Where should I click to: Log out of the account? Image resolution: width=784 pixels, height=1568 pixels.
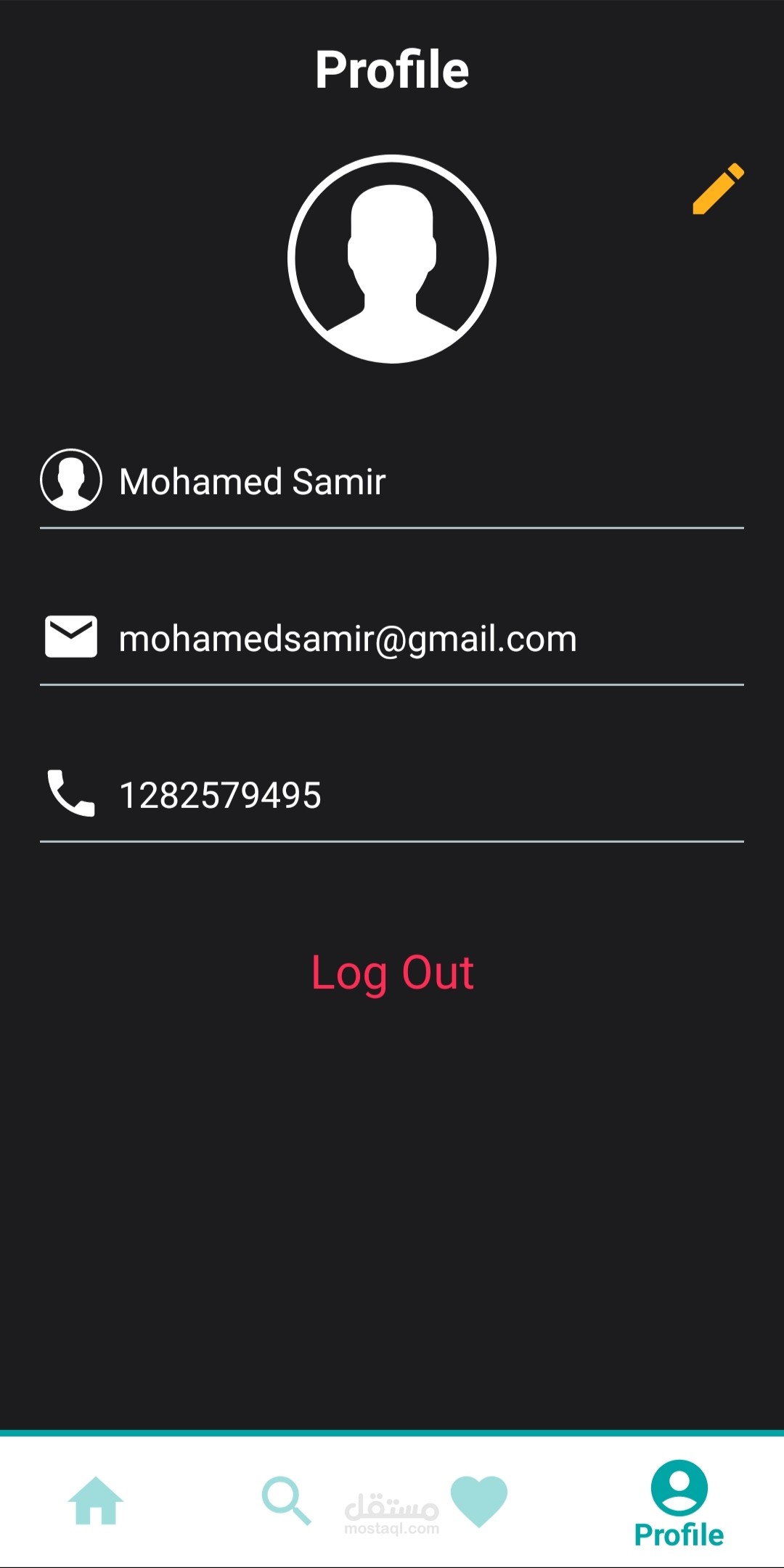click(x=392, y=973)
